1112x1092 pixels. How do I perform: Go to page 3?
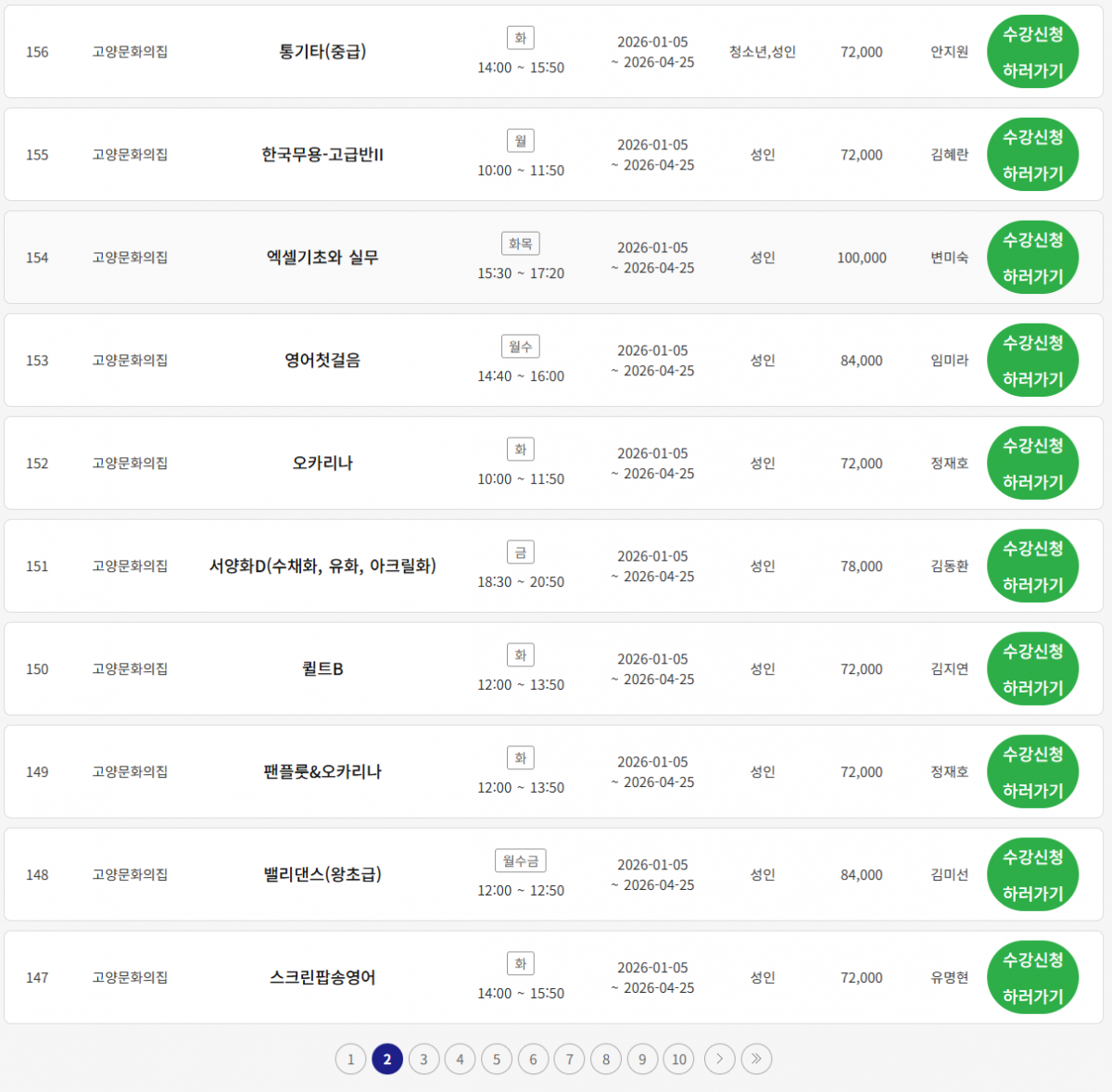point(423,1059)
